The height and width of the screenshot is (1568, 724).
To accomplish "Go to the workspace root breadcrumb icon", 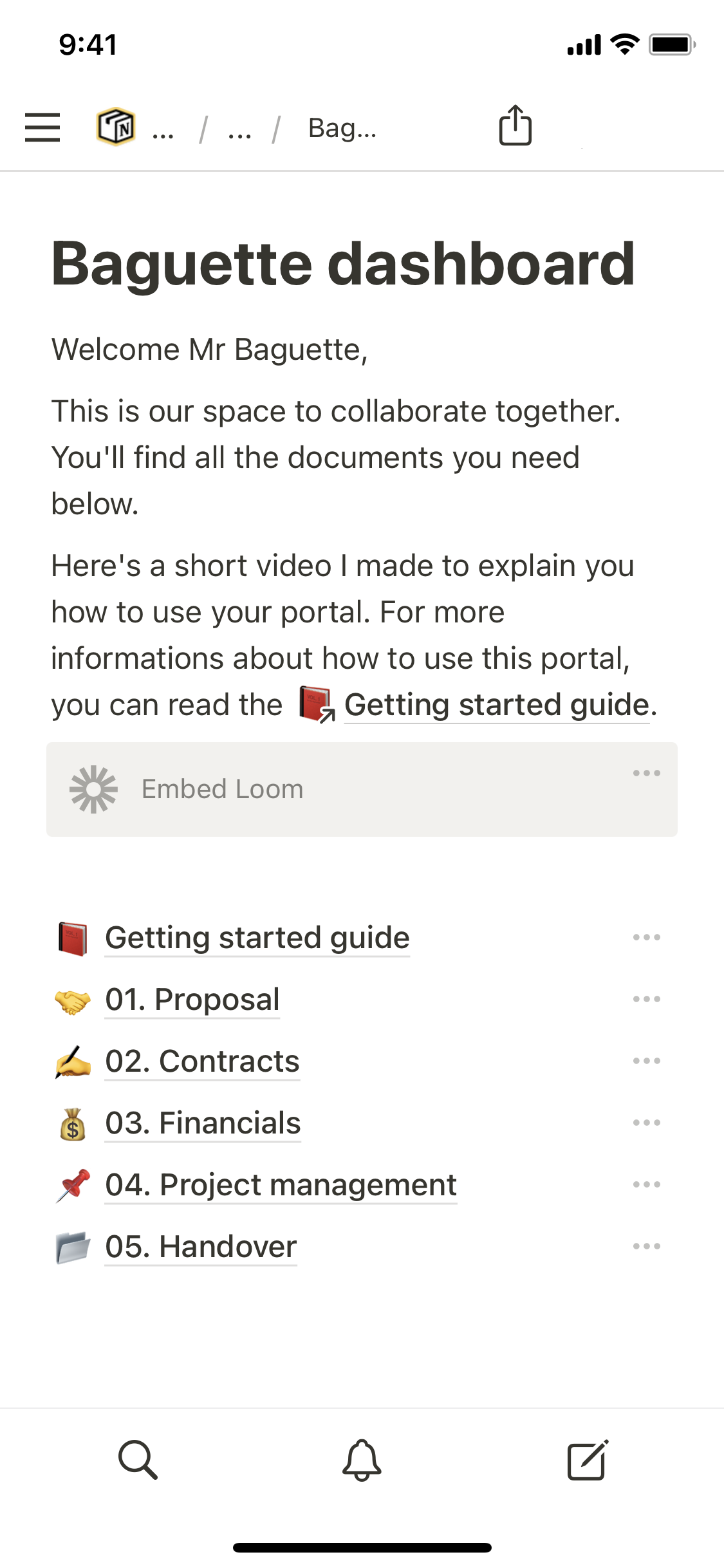I will 116,127.
